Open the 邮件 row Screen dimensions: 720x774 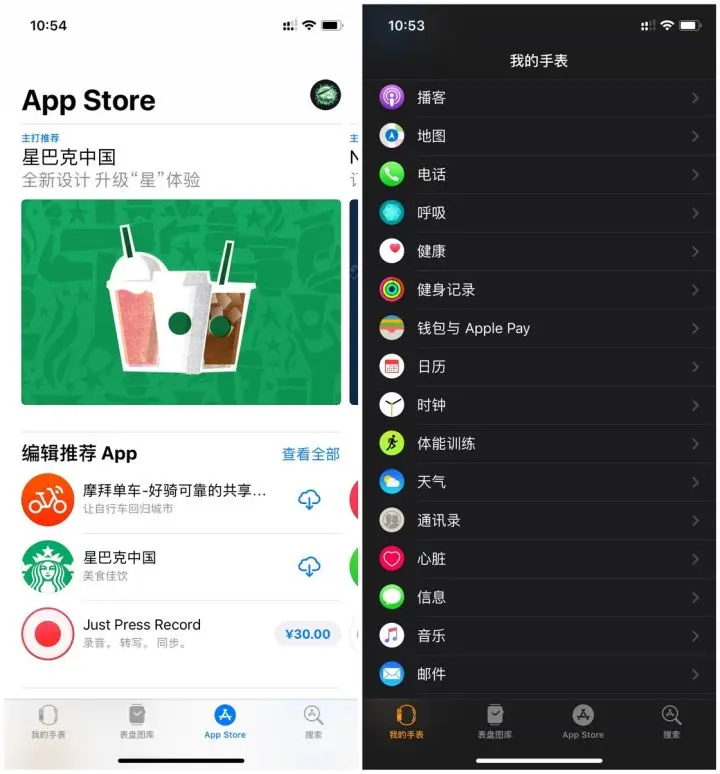[x=540, y=674]
